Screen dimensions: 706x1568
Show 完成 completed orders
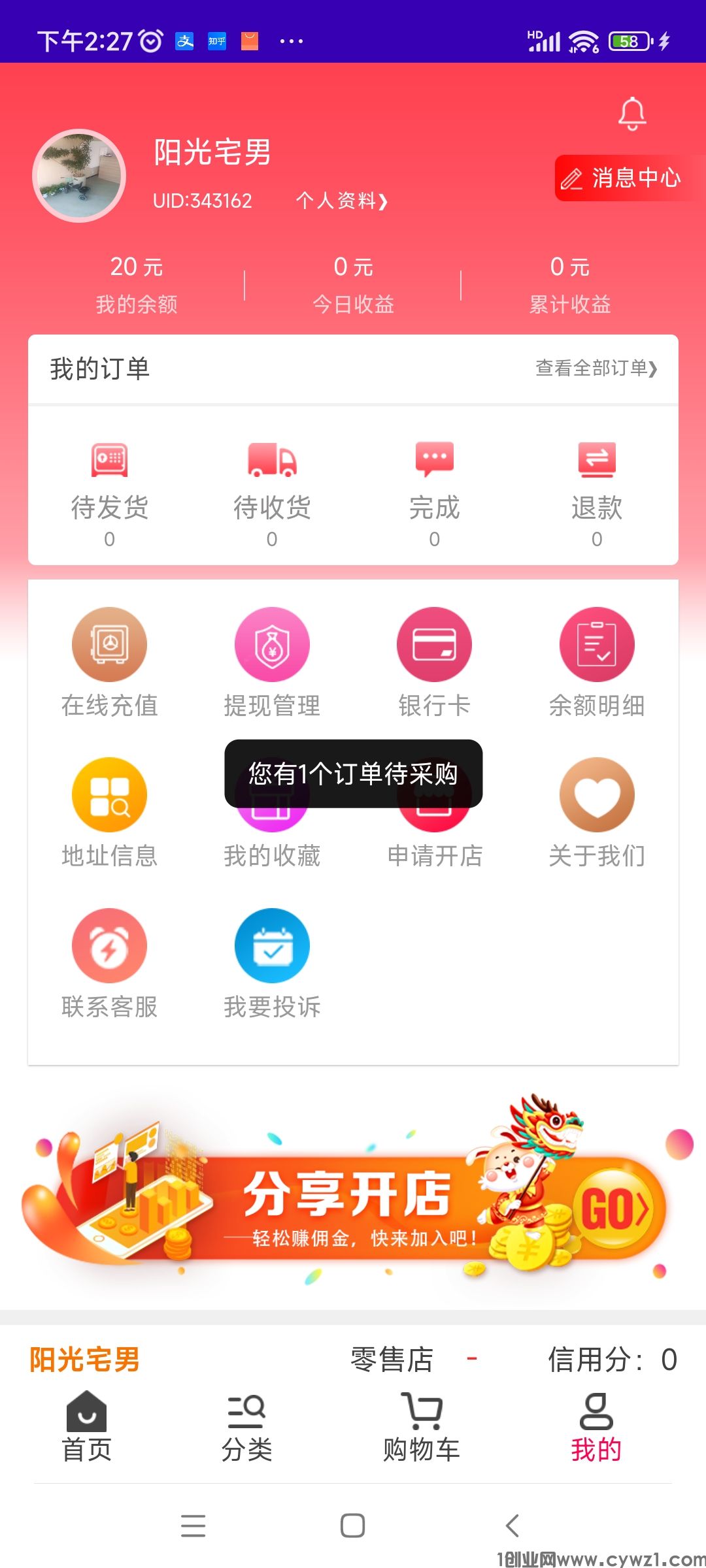434,491
